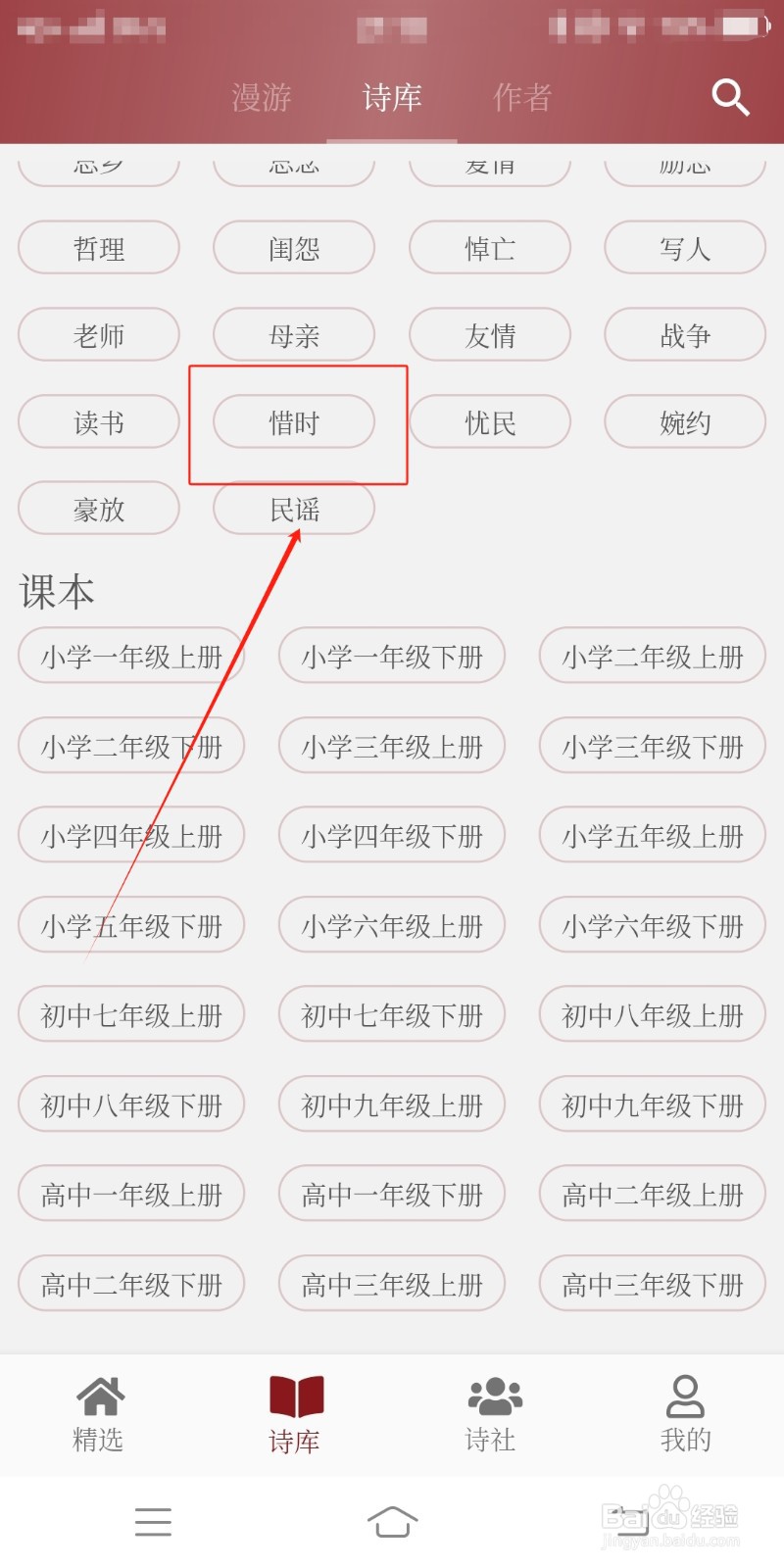Select the 民谣 category tag
This screenshot has width=784, height=1568.
(294, 509)
